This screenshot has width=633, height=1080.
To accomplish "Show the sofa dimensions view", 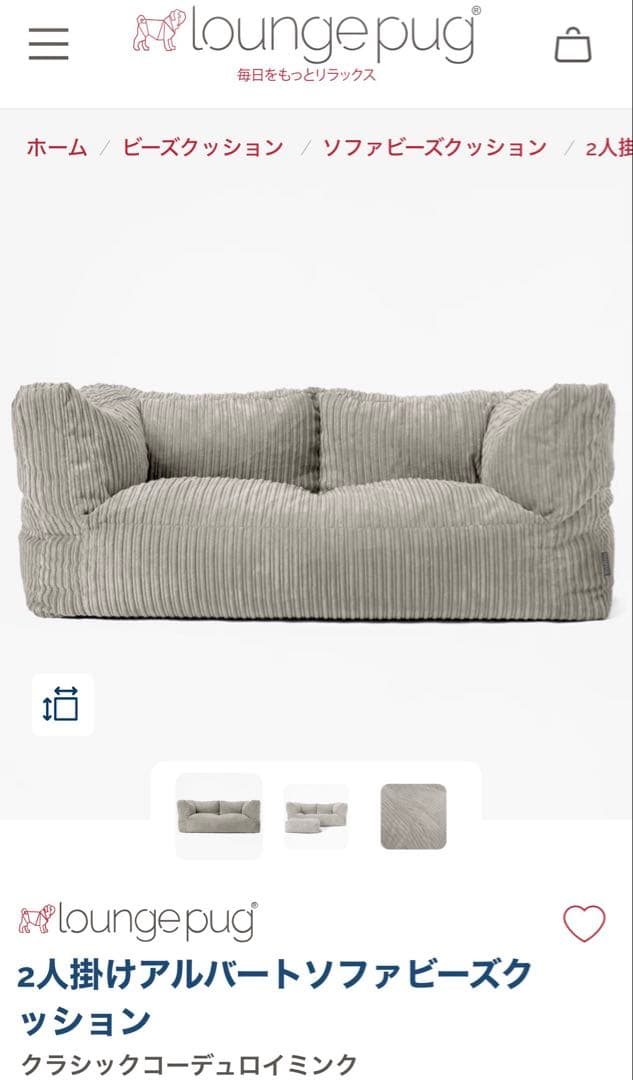I will (x=62, y=705).
